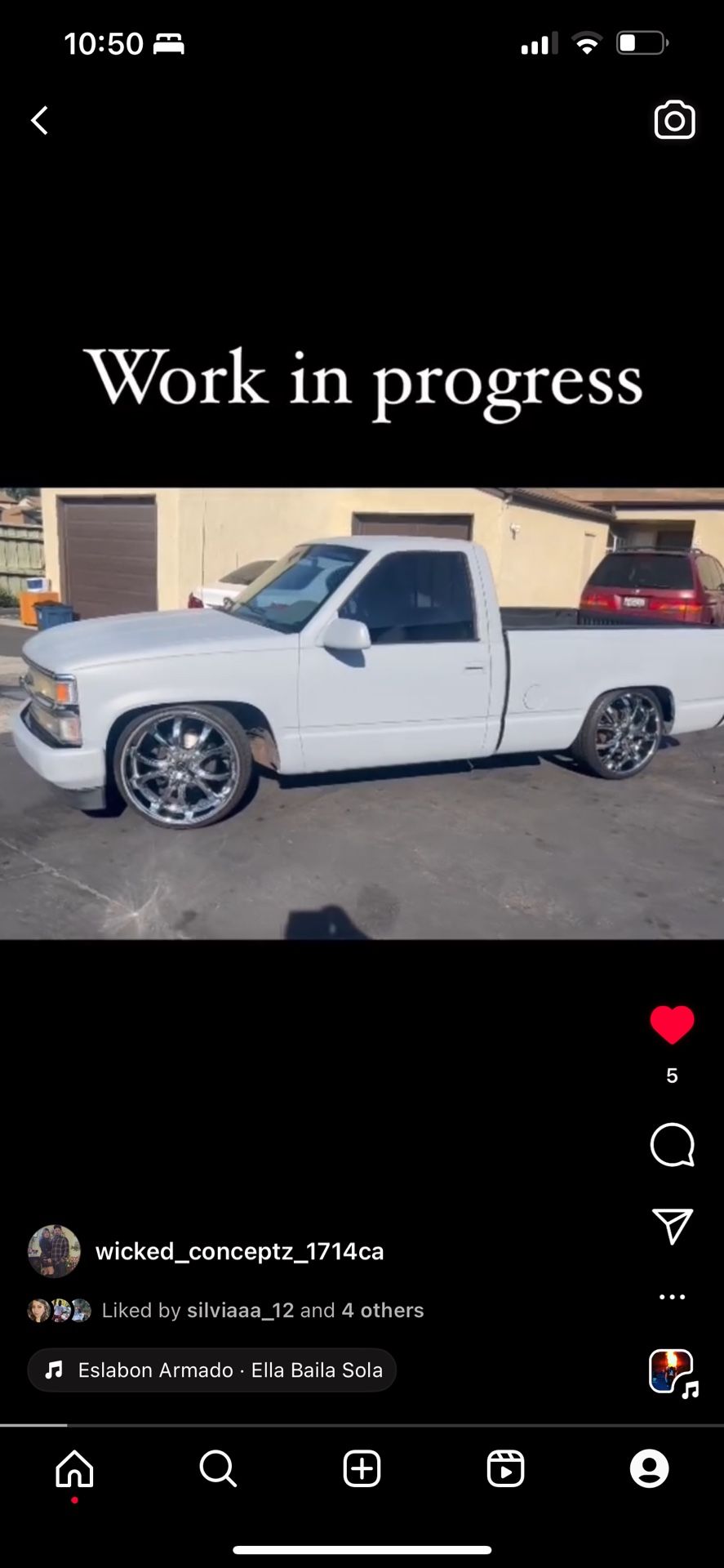Expand likes by tapping '4 others'
This screenshot has width=724, height=1568.
pyautogui.click(x=382, y=1310)
